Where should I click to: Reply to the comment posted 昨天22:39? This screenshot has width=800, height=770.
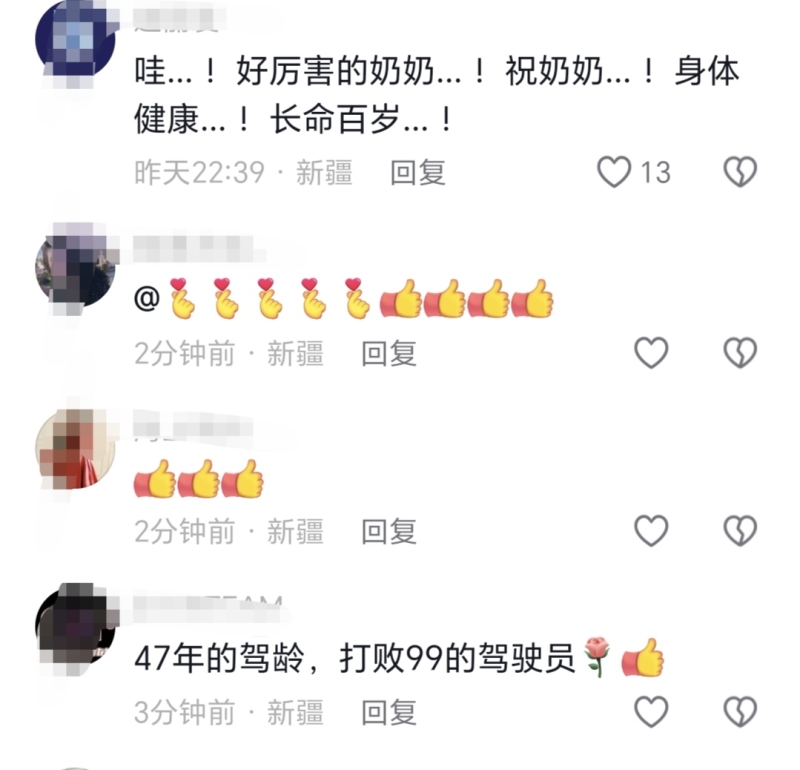pyautogui.click(x=417, y=172)
